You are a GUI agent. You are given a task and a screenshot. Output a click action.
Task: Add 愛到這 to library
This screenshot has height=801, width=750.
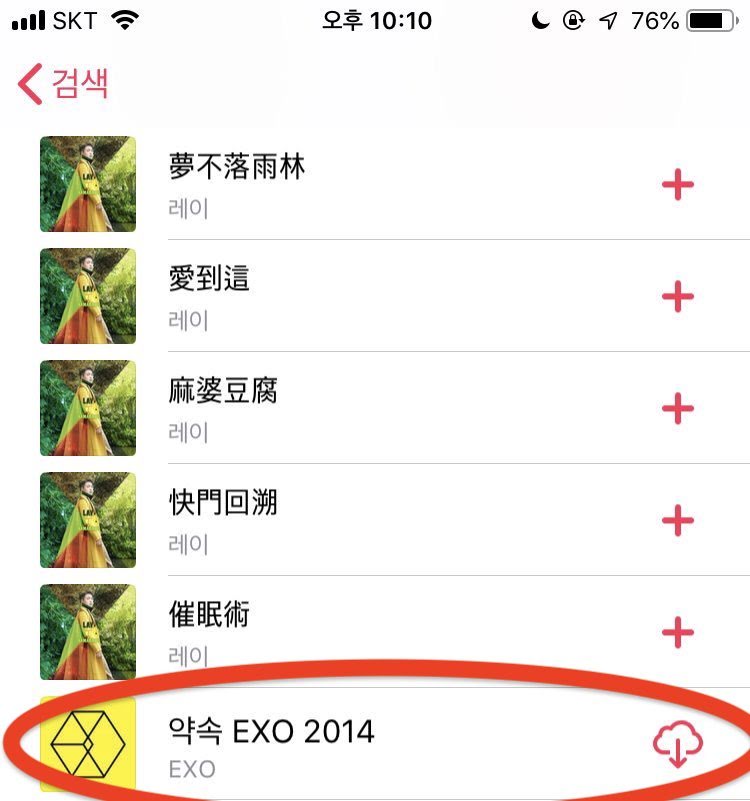tap(677, 296)
